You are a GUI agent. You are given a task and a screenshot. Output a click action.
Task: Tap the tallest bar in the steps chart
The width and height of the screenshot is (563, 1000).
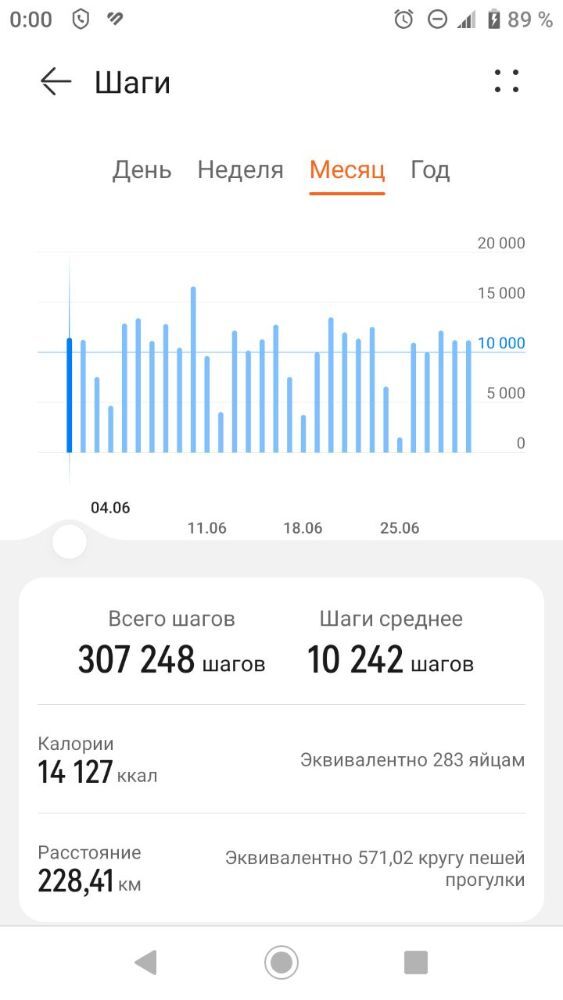point(193,369)
